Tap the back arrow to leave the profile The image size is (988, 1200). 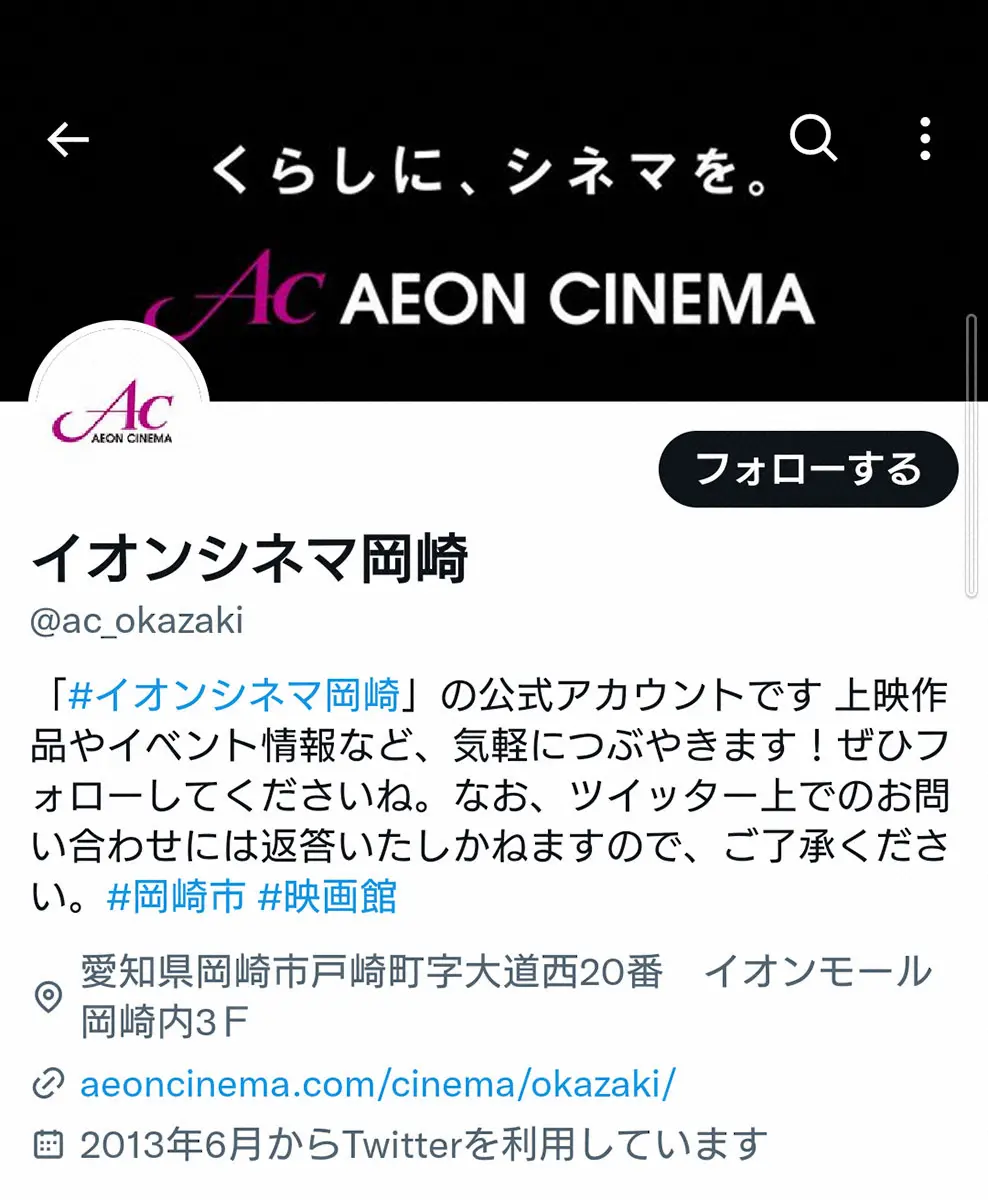(68, 140)
